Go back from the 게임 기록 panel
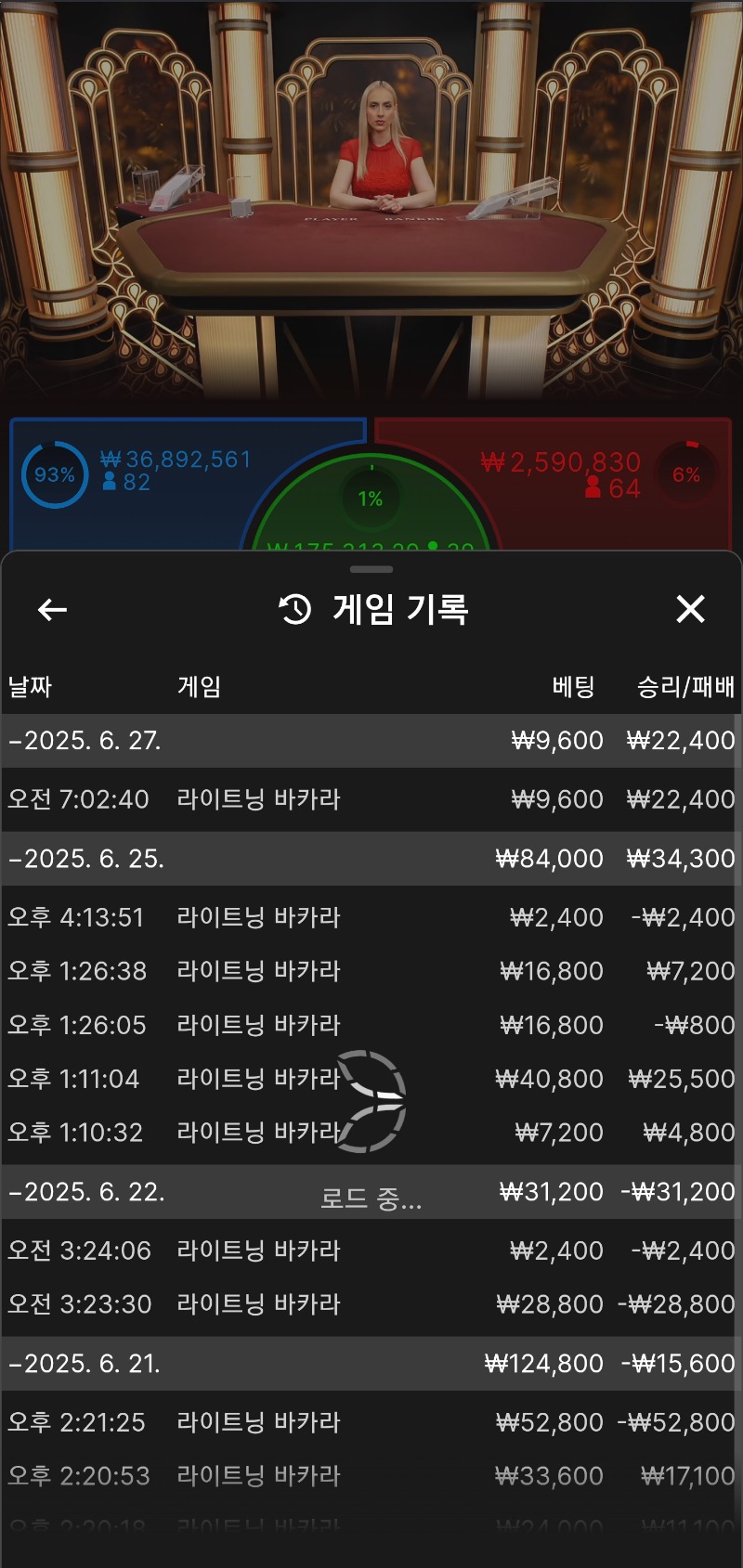This screenshot has height=1568, width=743. (x=52, y=610)
